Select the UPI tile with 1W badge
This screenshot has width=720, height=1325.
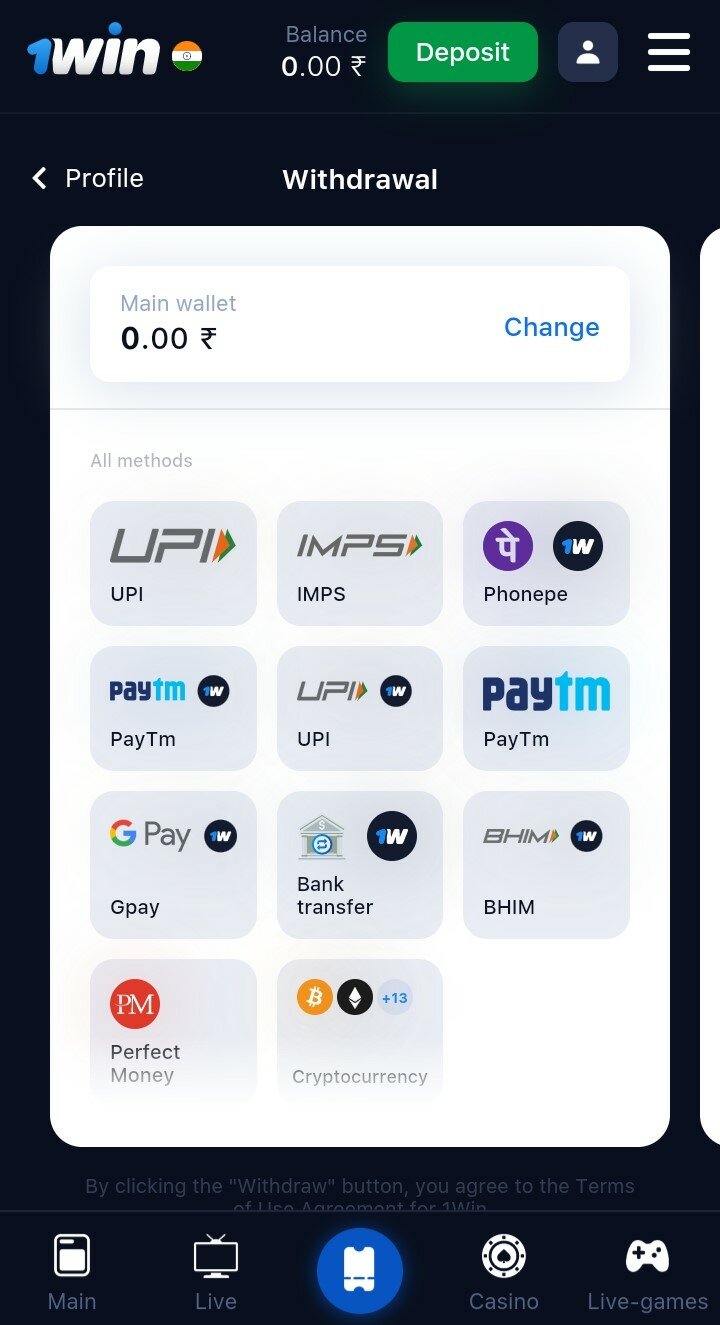[360, 708]
